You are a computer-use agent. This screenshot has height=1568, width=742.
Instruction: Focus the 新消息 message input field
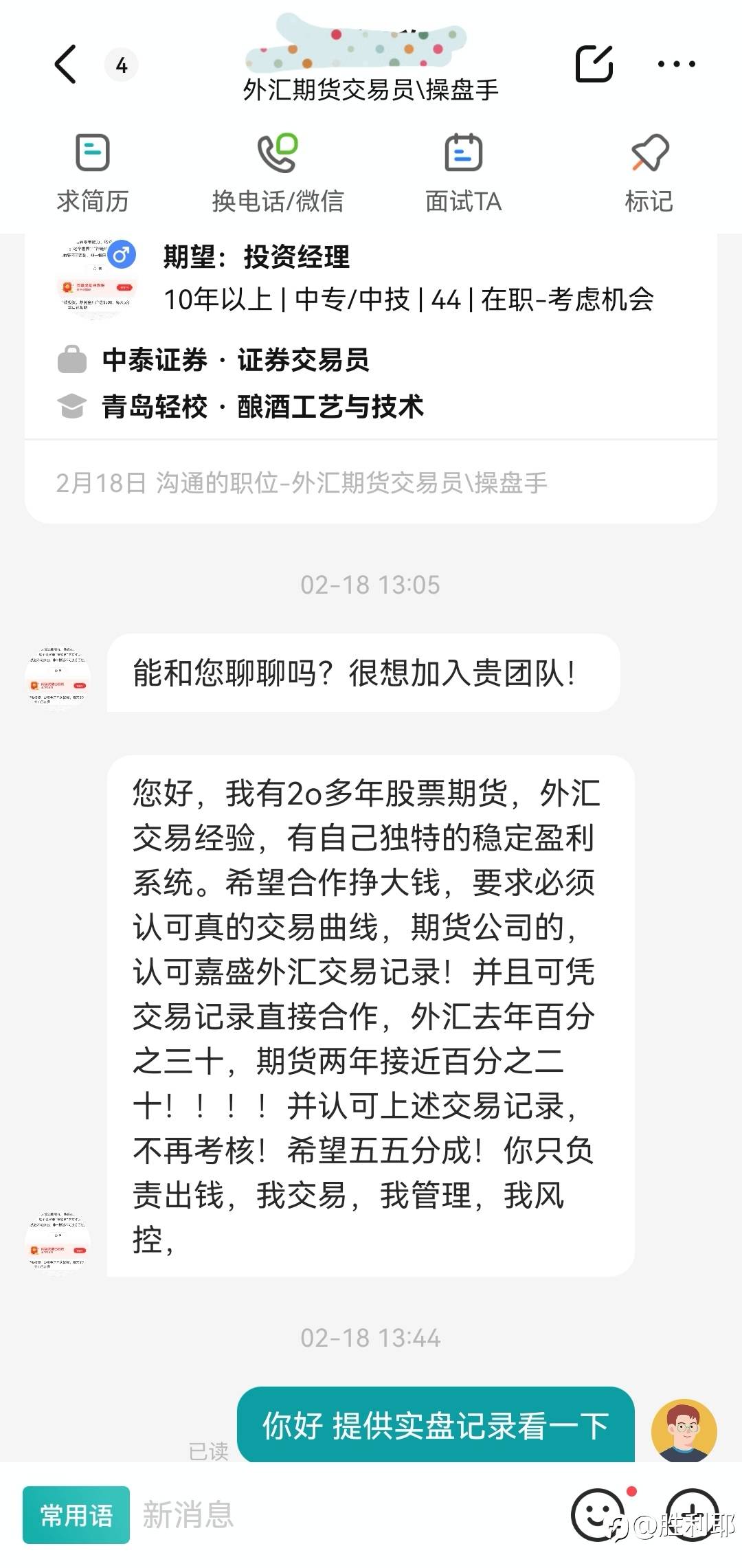(344, 1515)
